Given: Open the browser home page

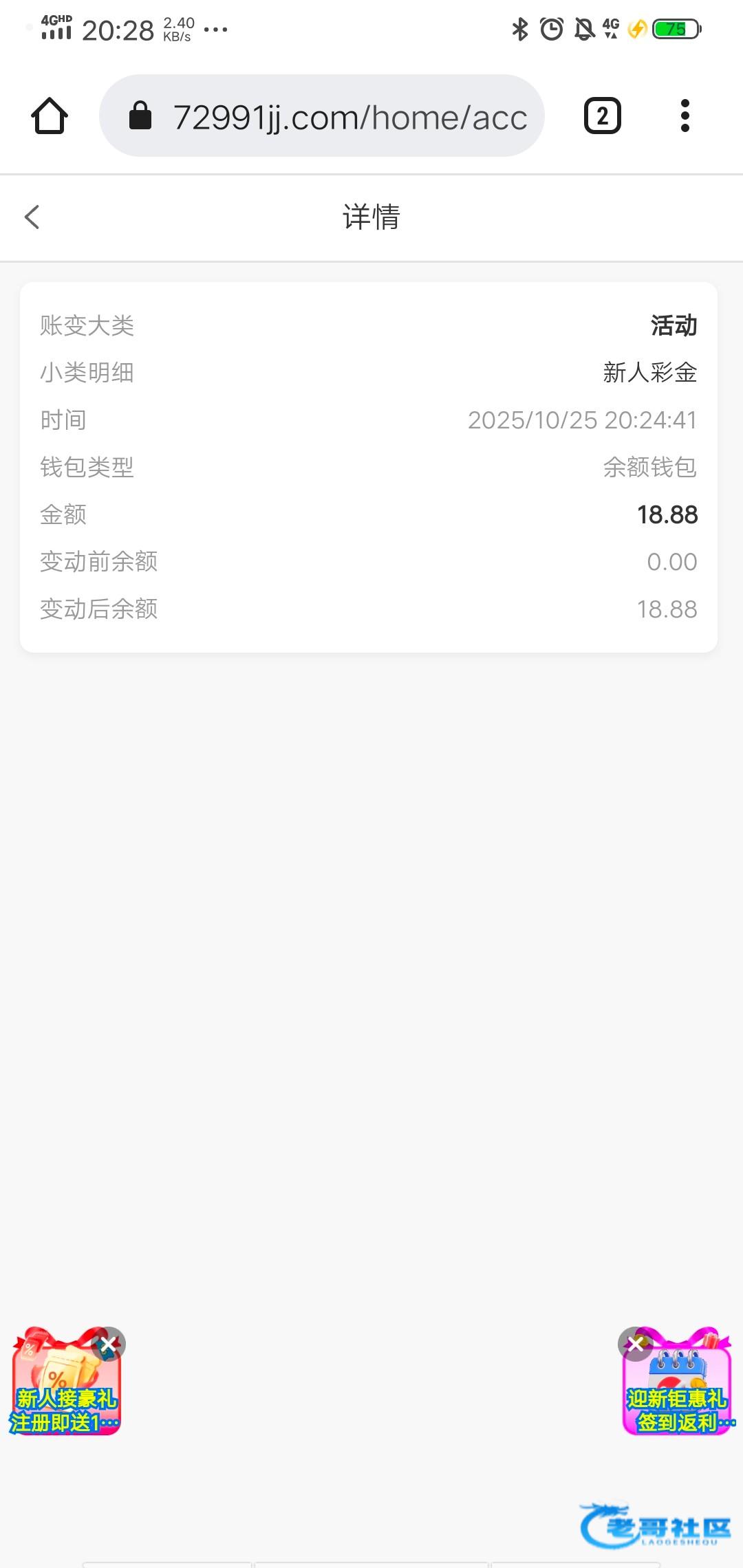Looking at the screenshot, I should pyautogui.click(x=50, y=116).
